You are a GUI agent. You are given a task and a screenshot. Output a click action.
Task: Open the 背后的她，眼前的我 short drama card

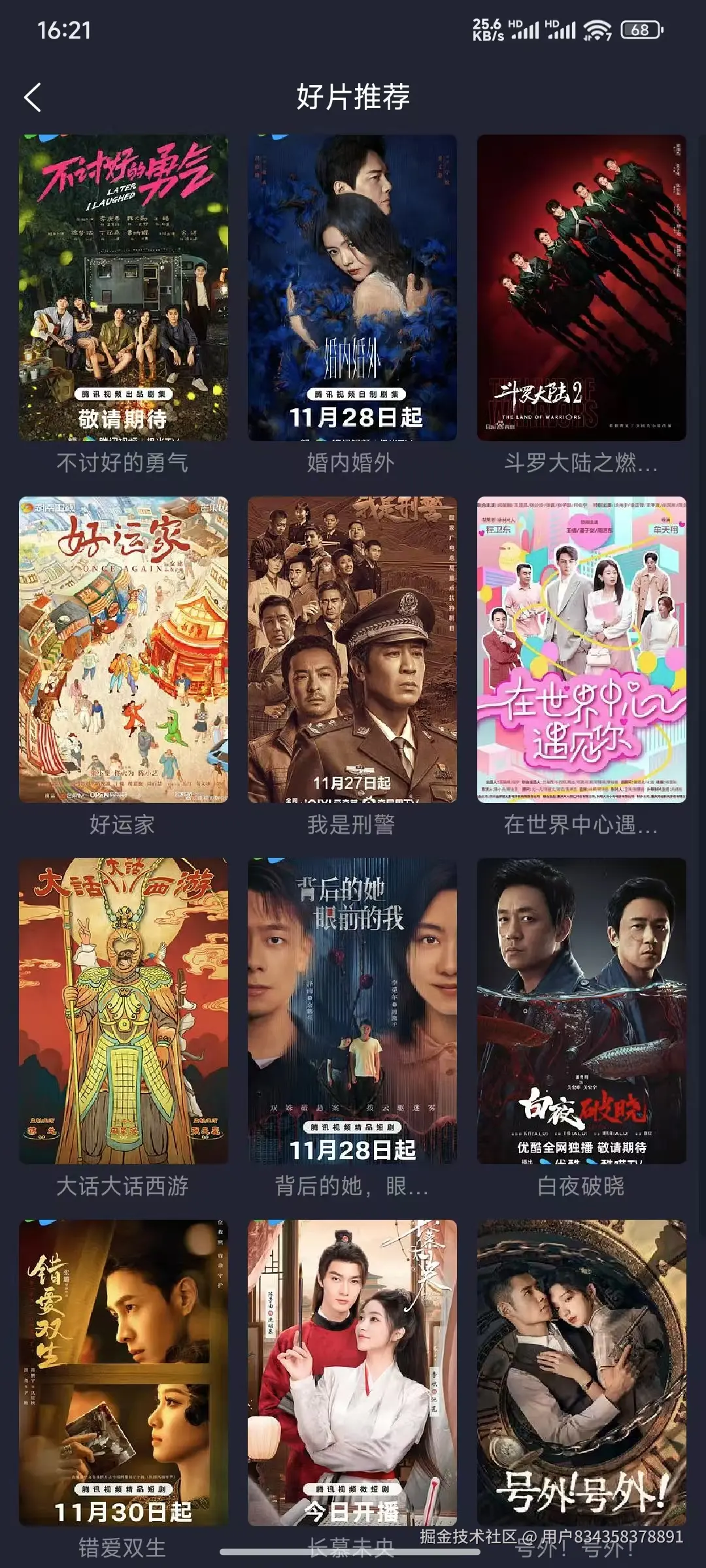click(x=352, y=1011)
